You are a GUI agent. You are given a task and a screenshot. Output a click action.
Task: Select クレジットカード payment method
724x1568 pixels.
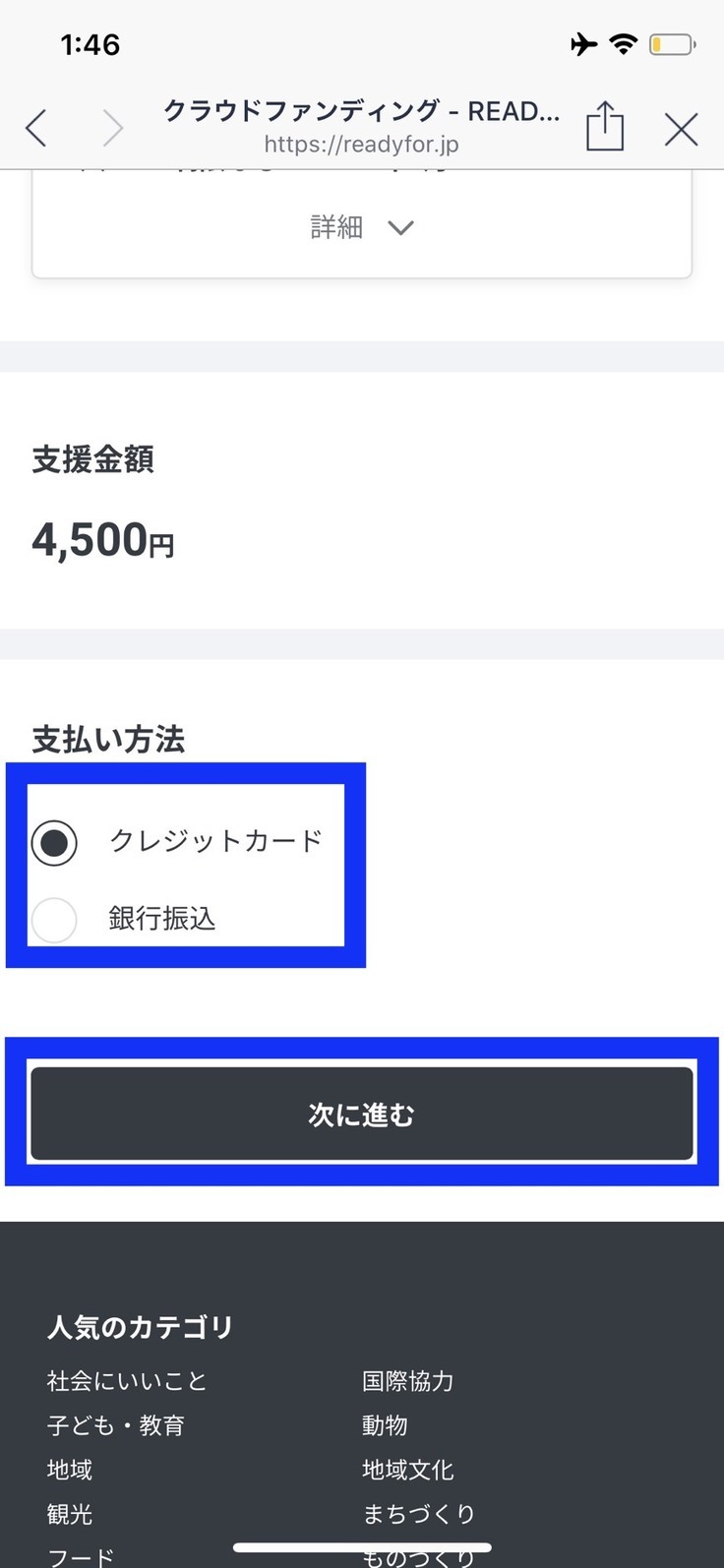point(54,842)
